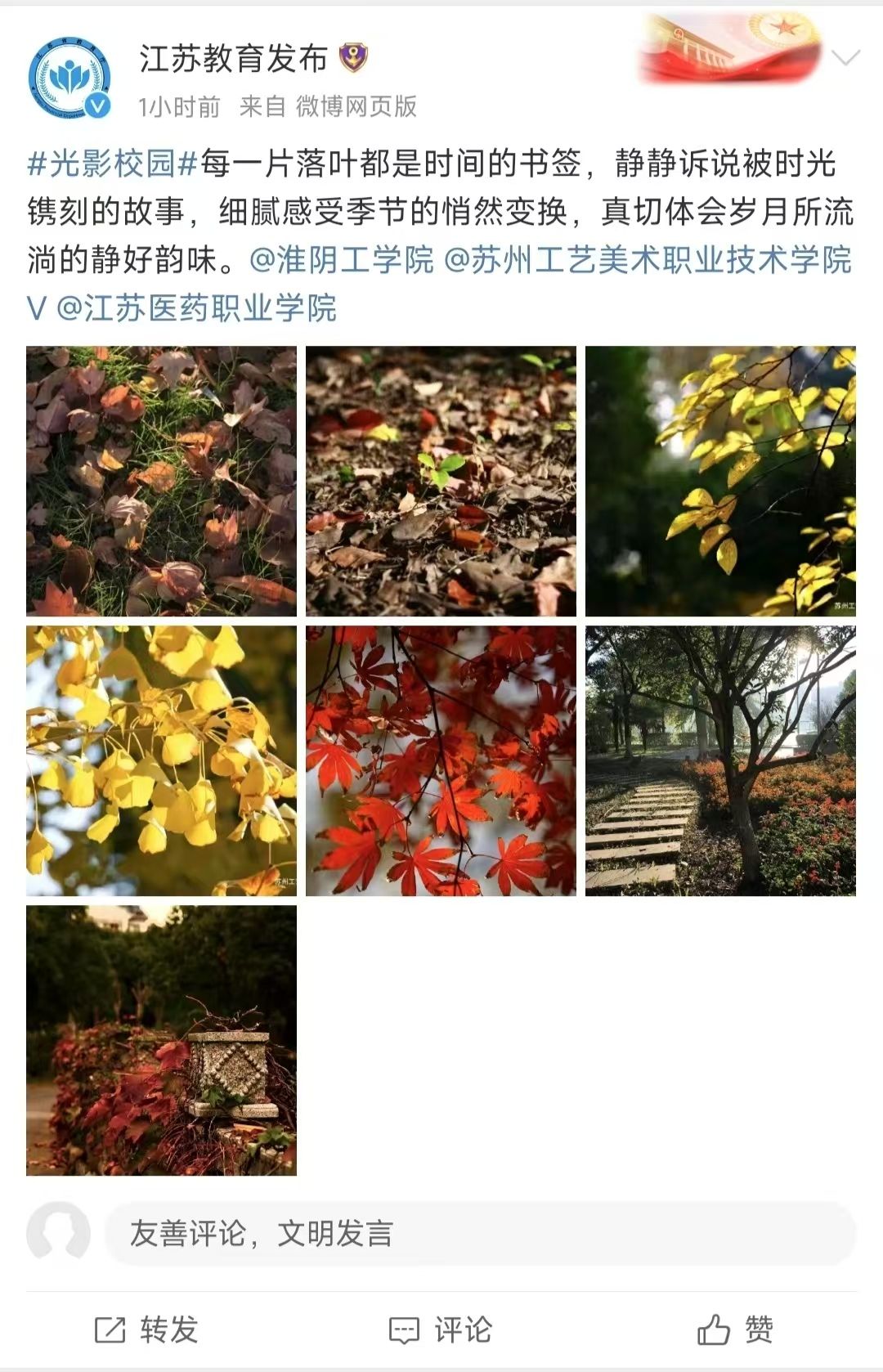Open comments via 评论 button
The height and width of the screenshot is (1372, 883).
point(441,1329)
